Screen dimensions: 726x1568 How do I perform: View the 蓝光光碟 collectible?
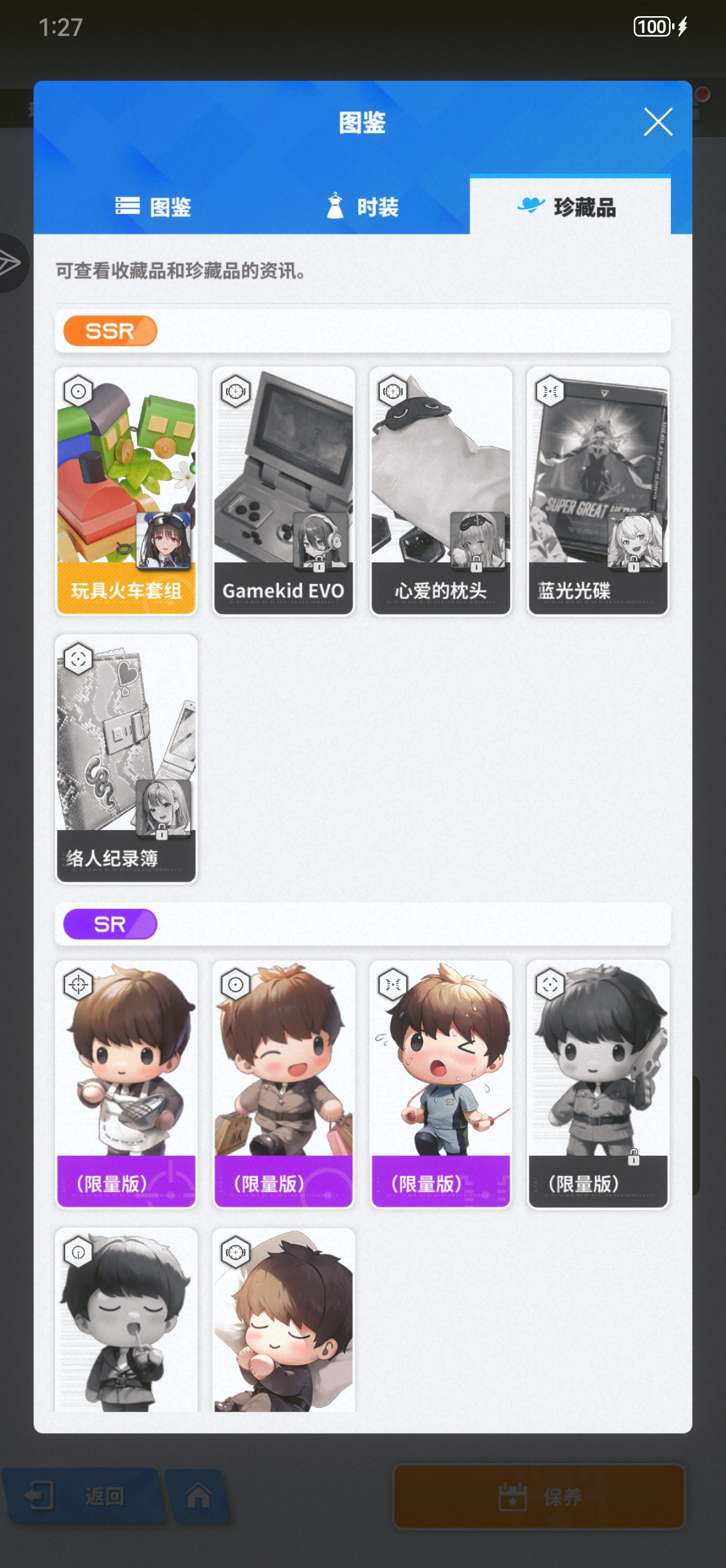[598, 491]
